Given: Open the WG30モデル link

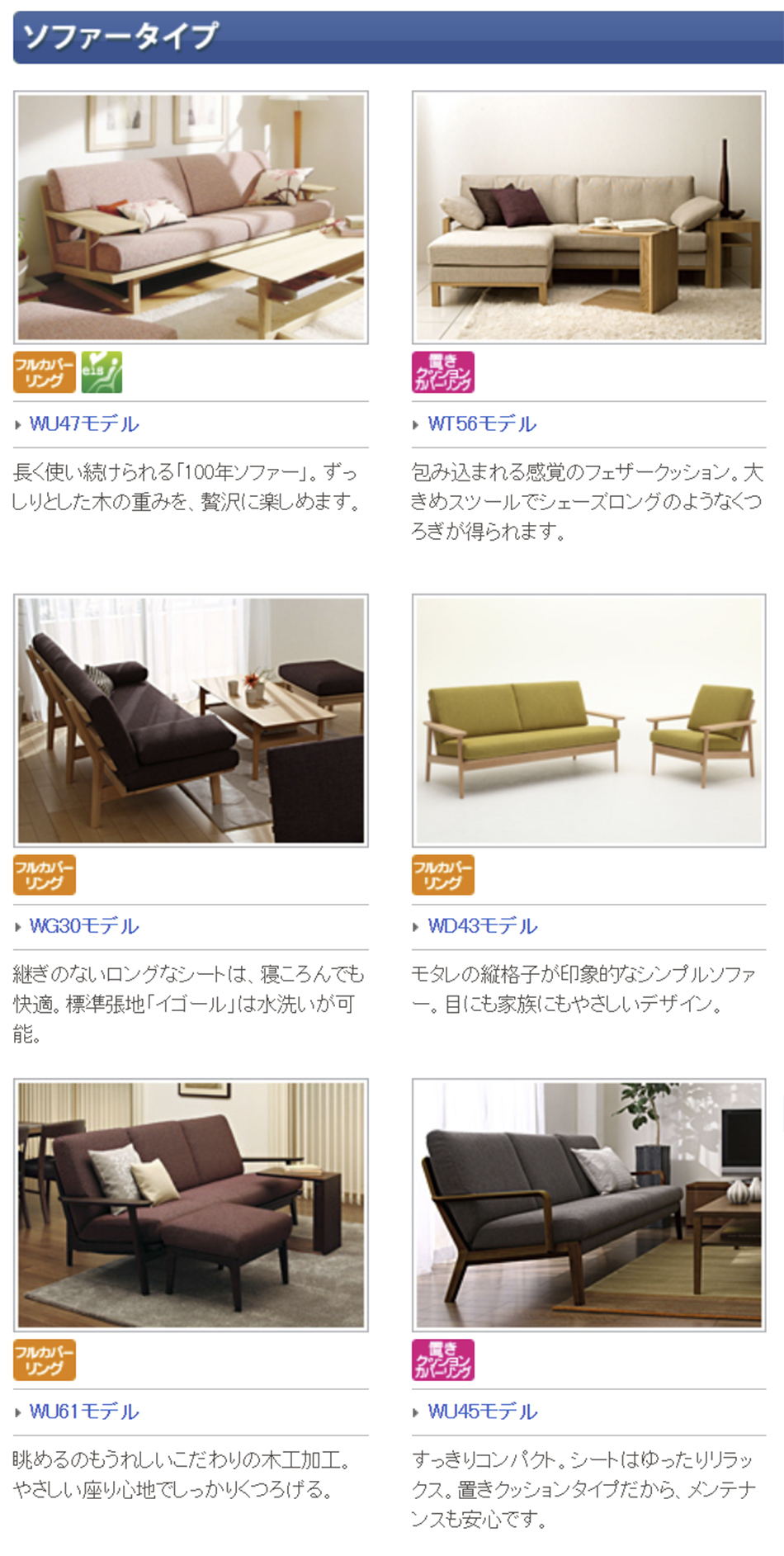Looking at the screenshot, I should 84,926.
